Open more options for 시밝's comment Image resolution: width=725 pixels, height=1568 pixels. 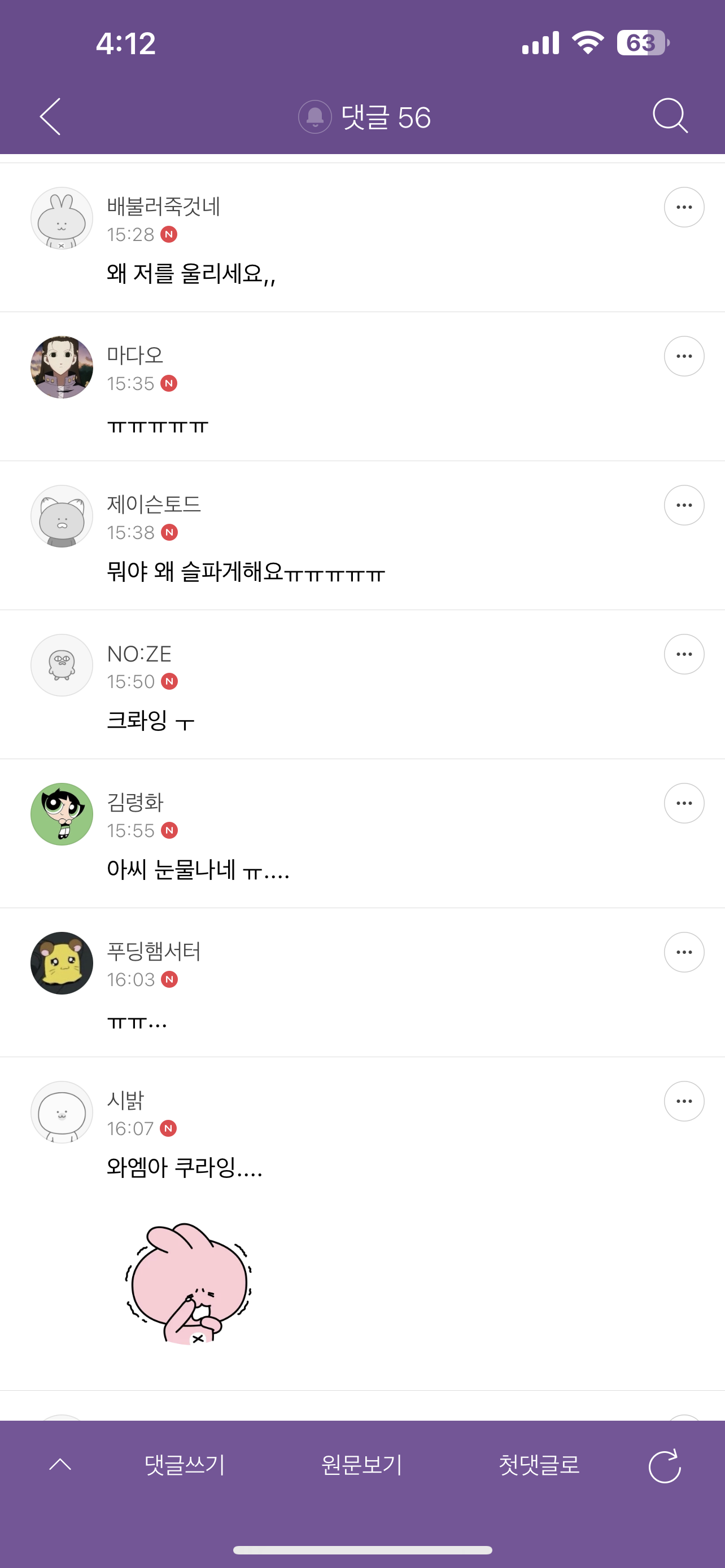click(x=684, y=1101)
